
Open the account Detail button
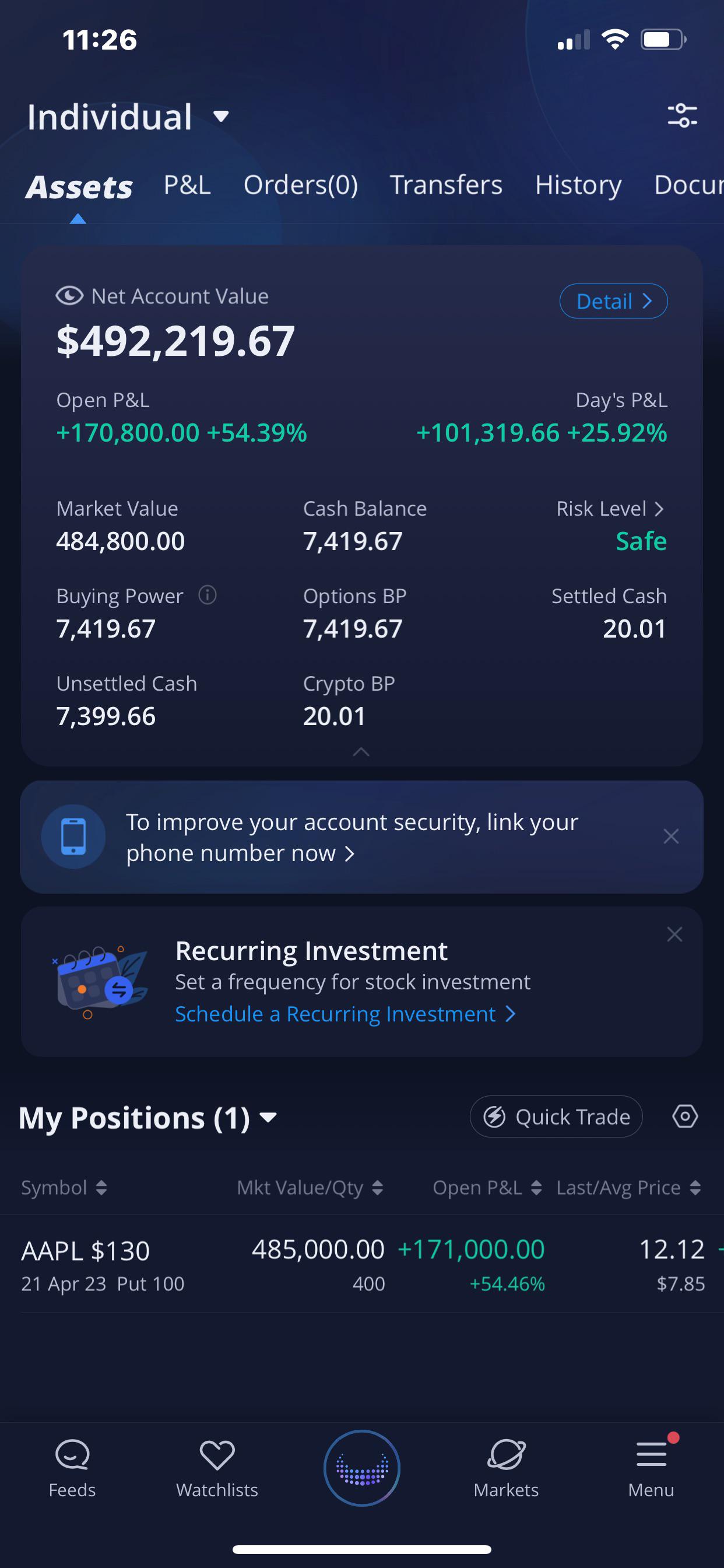[613, 300]
